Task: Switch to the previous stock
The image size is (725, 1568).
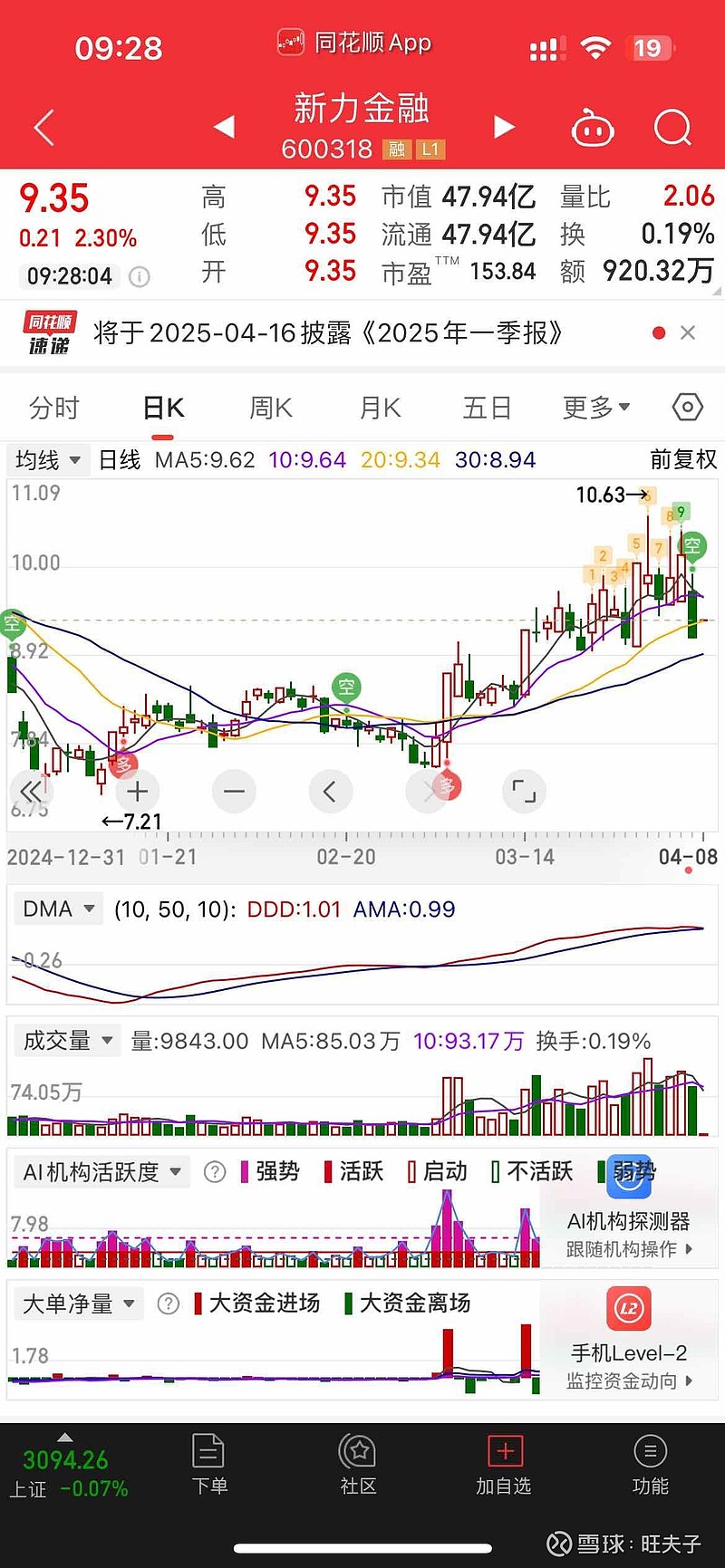Action: pos(224,127)
